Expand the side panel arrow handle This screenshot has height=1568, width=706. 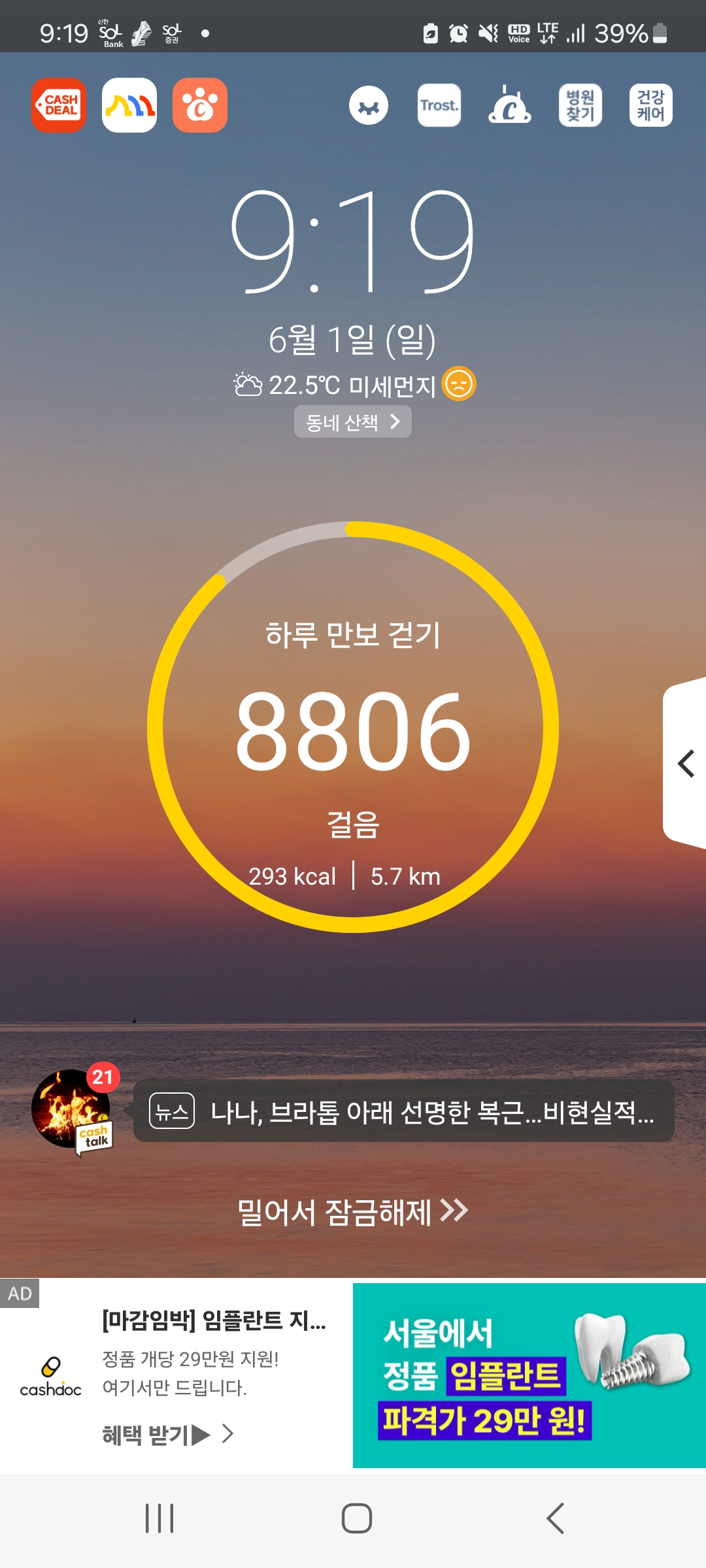pyautogui.click(x=685, y=763)
